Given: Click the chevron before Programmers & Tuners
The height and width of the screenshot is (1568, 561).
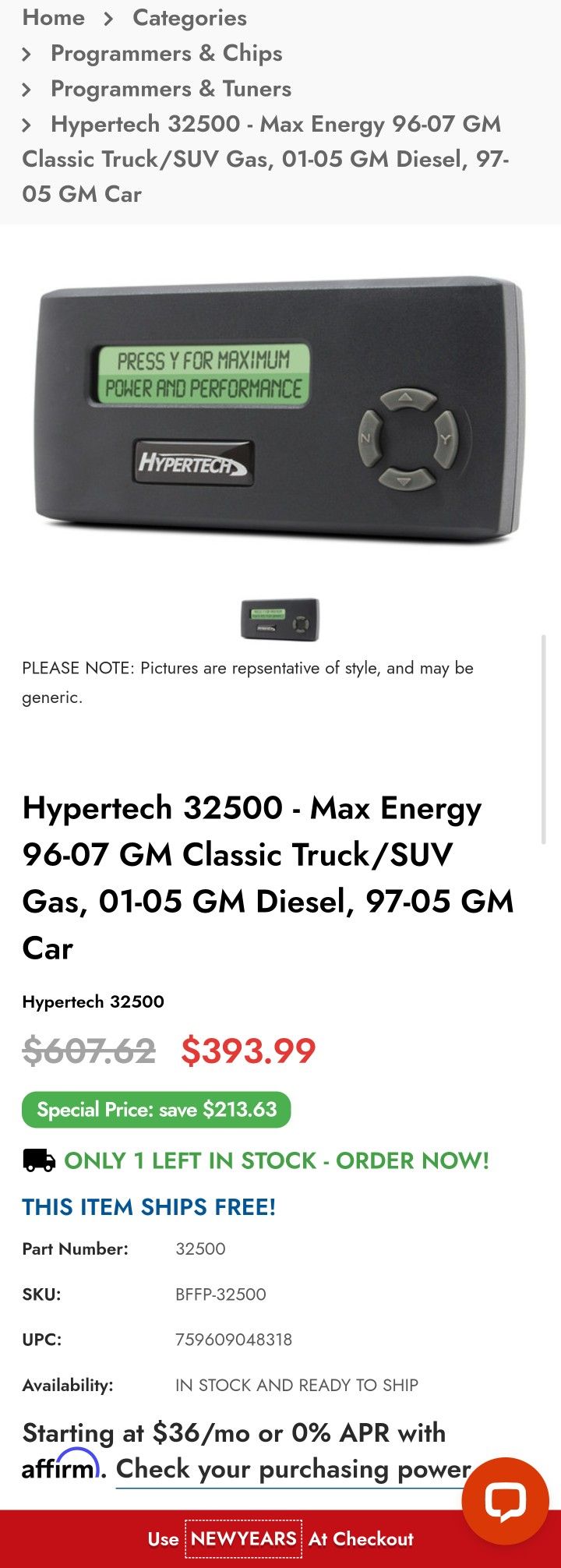Looking at the screenshot, I should (x=26, y=89).
